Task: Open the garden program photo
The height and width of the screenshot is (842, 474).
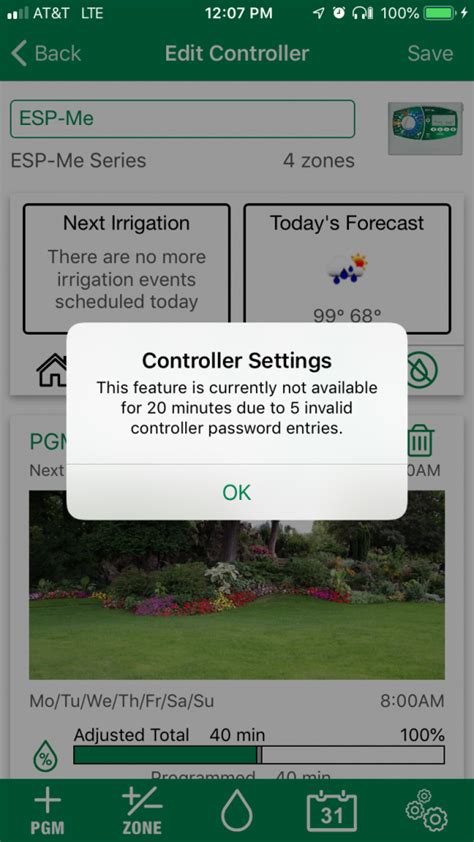Action: point(237,585)
